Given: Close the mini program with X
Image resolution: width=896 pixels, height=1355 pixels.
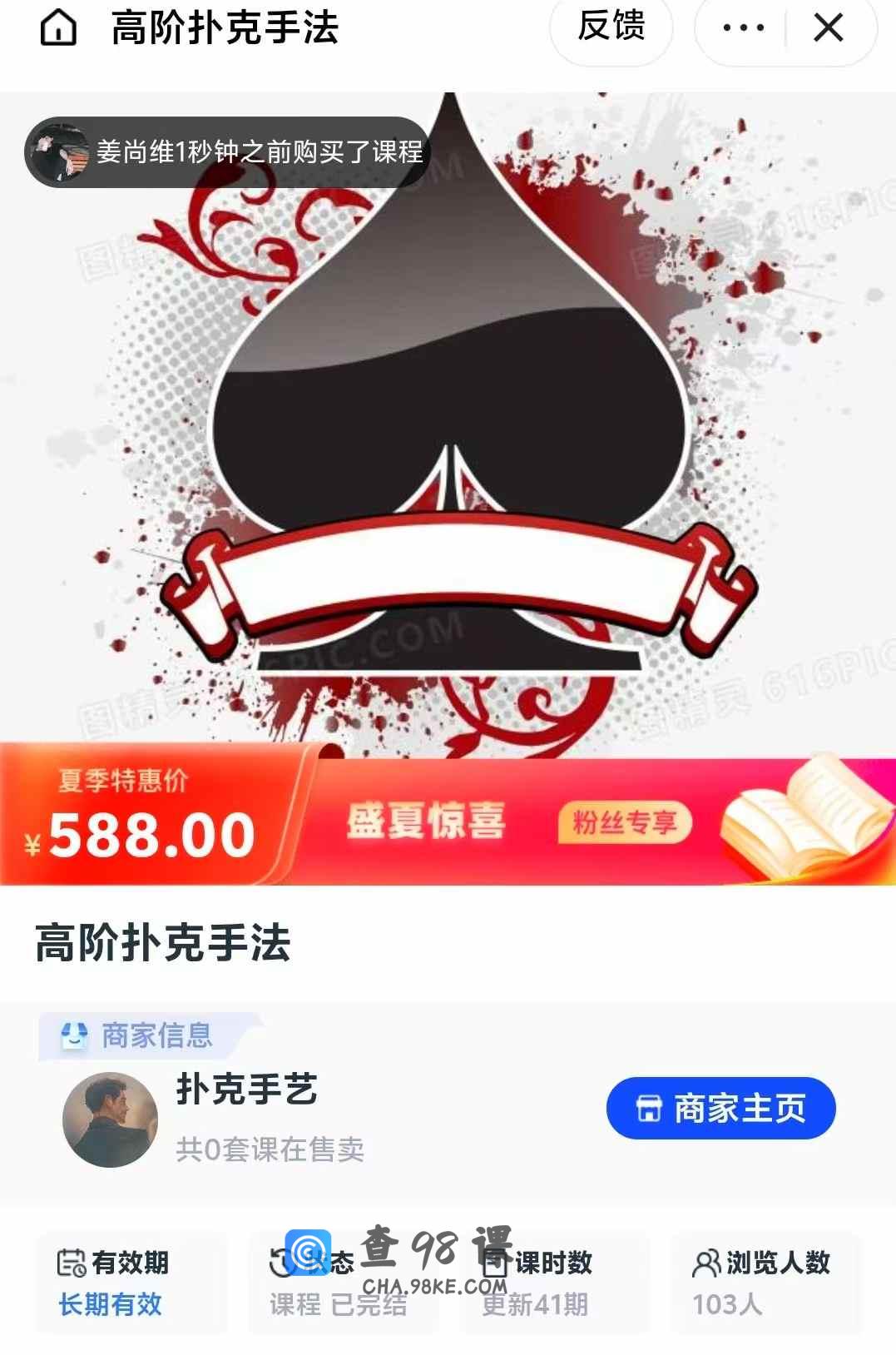Looking at the screenshot, I should click(x=829, y=28).
